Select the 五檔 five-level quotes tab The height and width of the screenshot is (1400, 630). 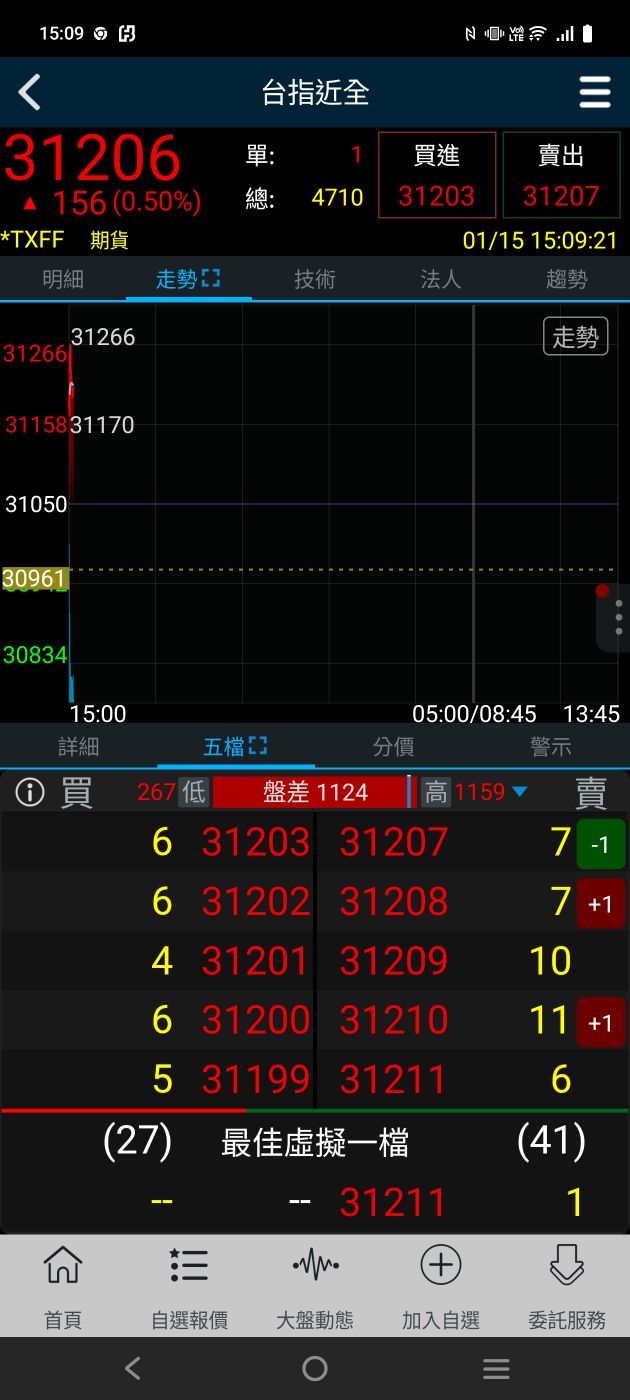pyautogui.click(x=235, y=747)
